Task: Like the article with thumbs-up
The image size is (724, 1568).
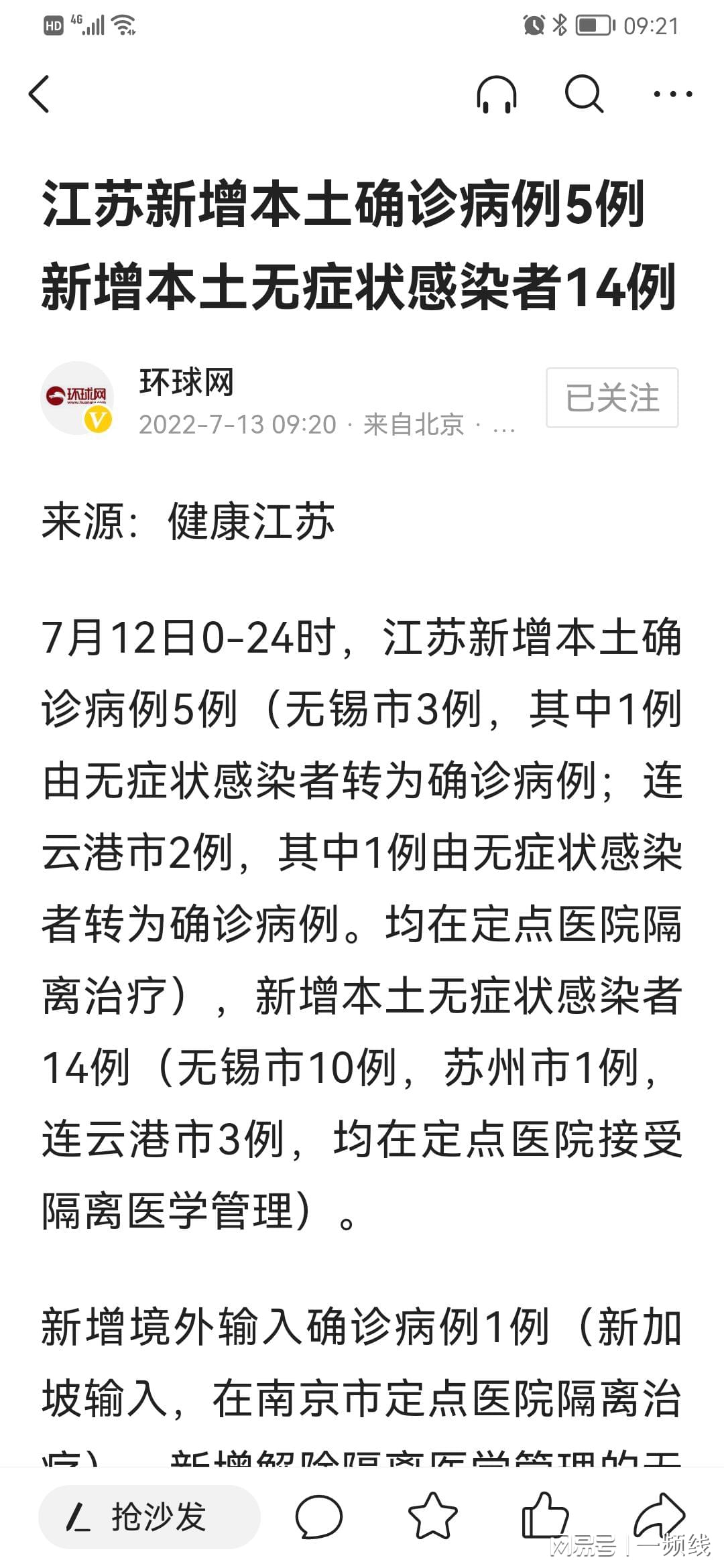Action: coord(544,1516)
